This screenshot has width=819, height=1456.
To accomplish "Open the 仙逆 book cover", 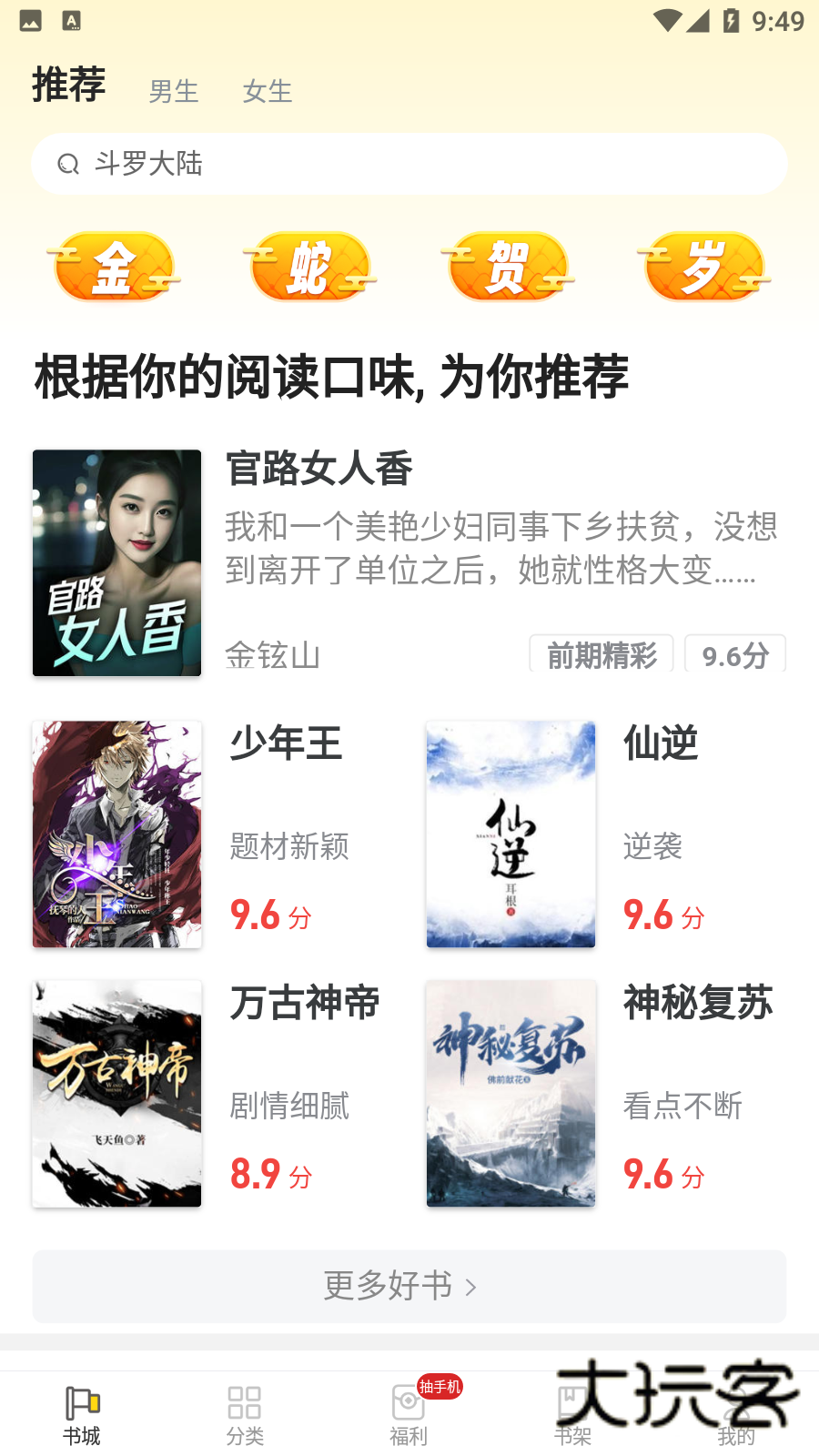I will (x=510, y=834).
